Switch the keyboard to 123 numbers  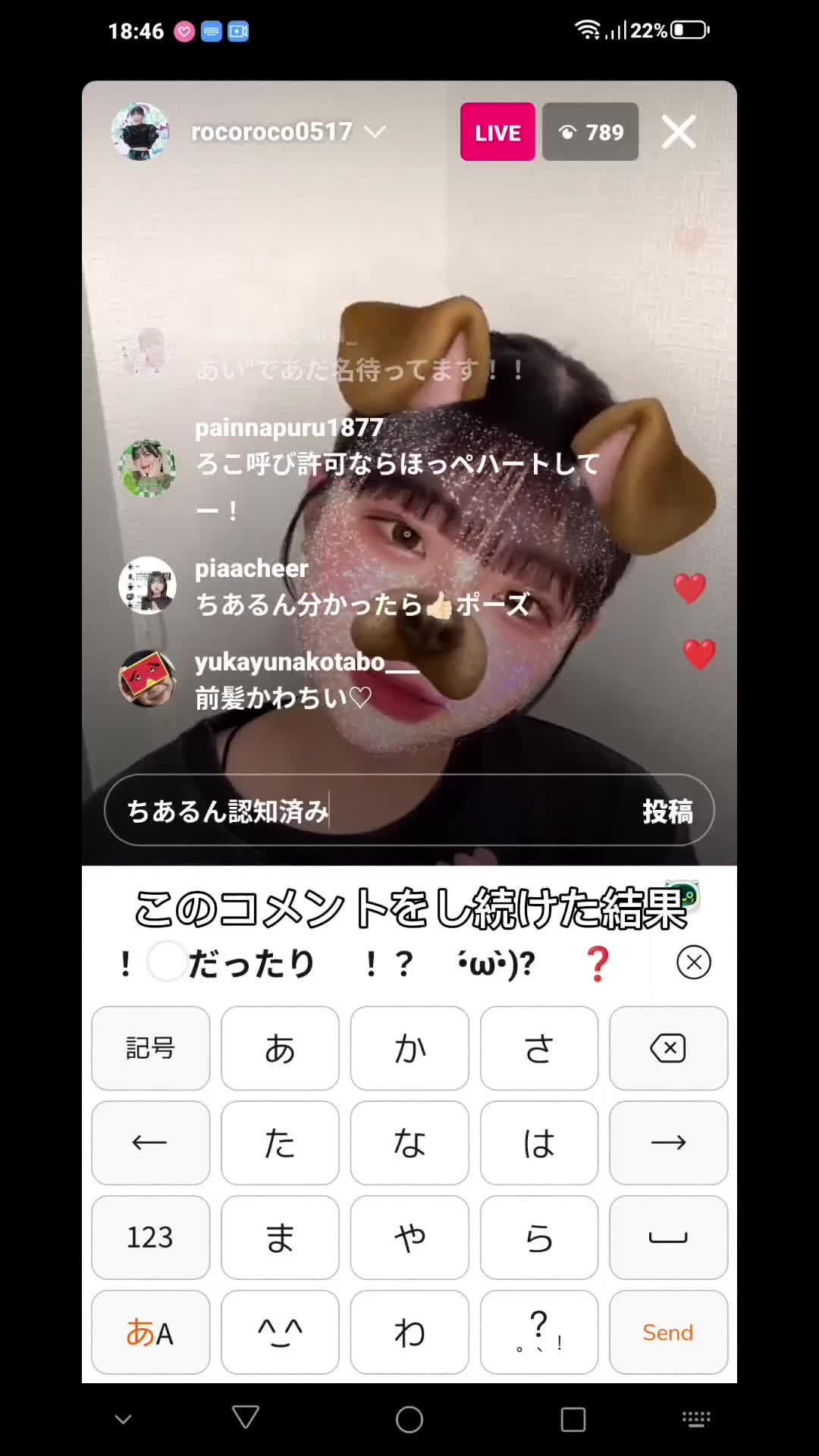coord(150,1237)
